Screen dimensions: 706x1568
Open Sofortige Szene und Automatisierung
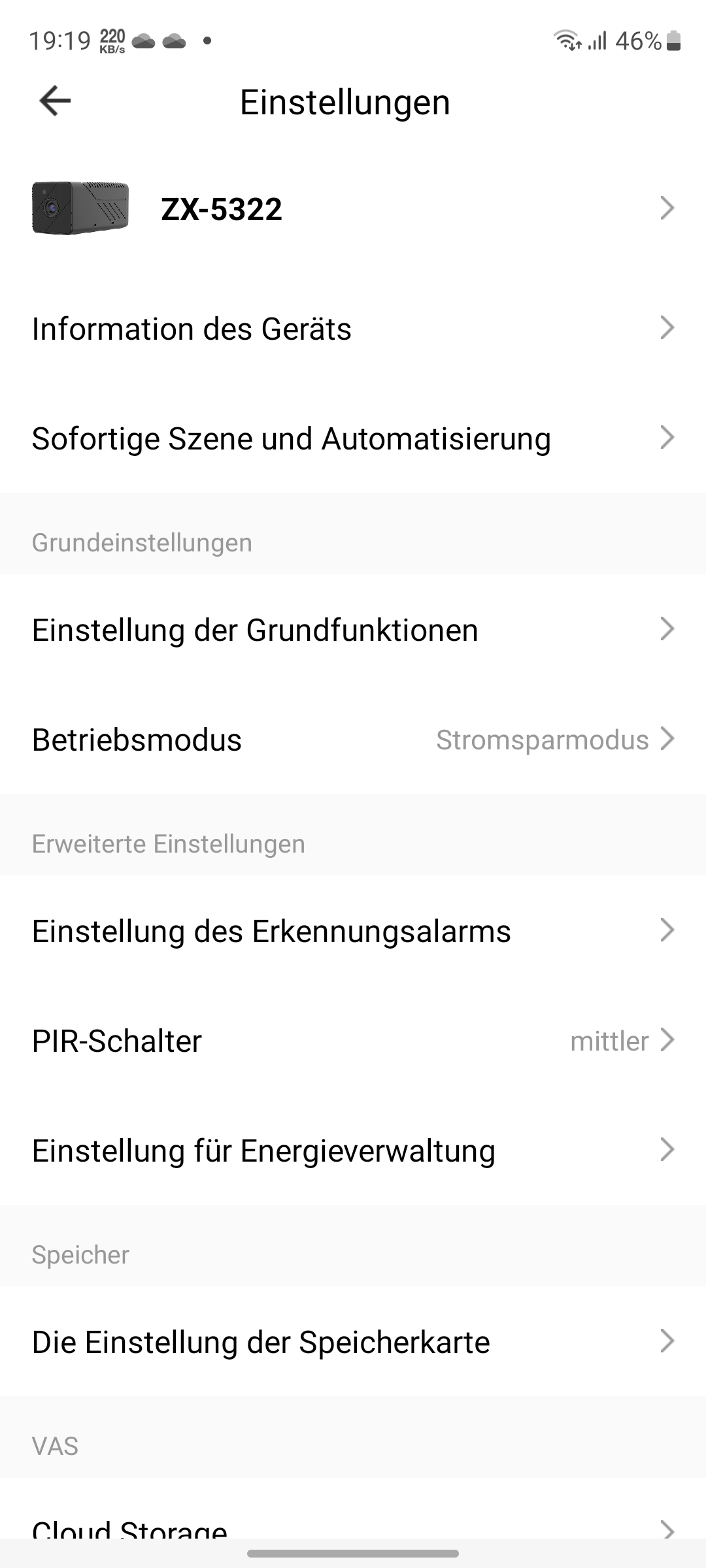coord(353,438)
